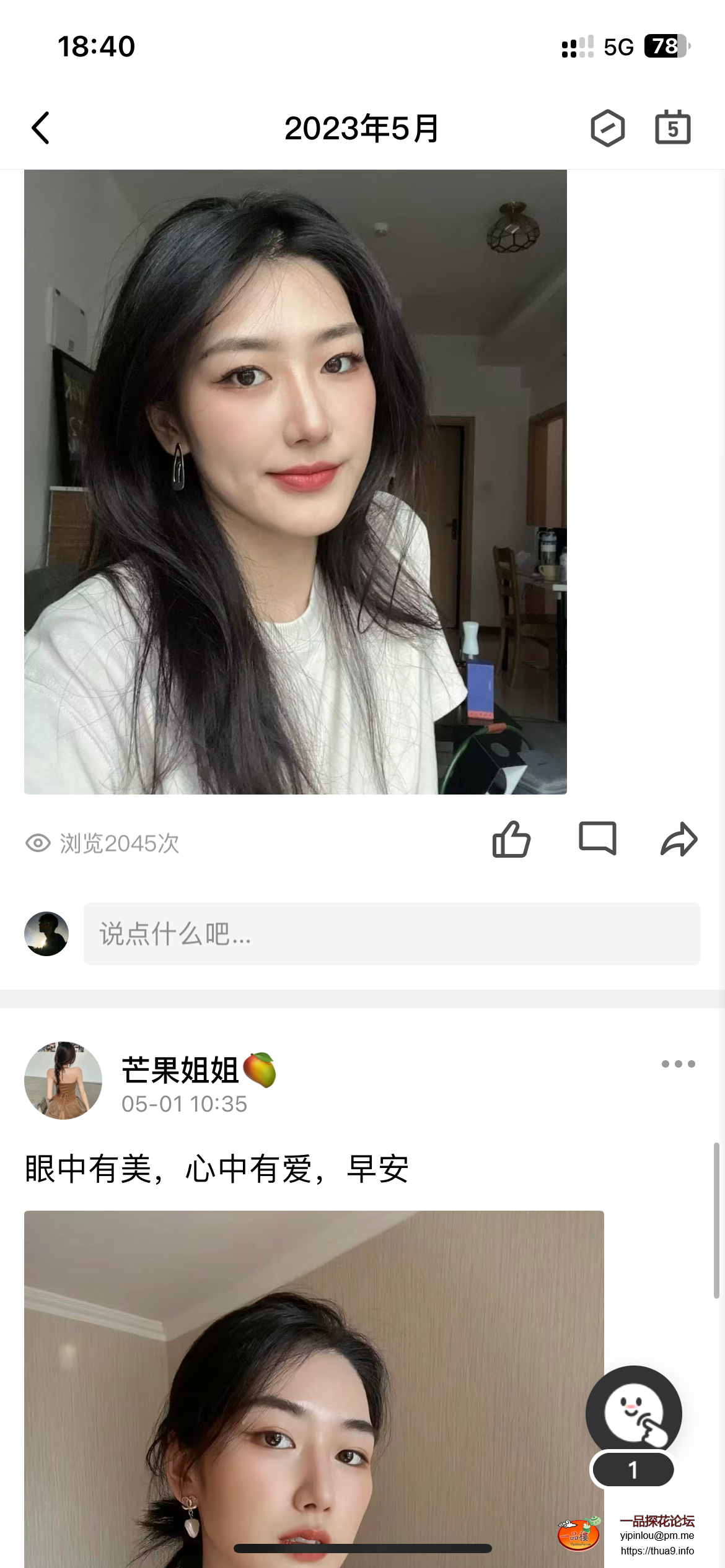
Task: Tap the comment box 说点什么吧
Action: [392, 933]
